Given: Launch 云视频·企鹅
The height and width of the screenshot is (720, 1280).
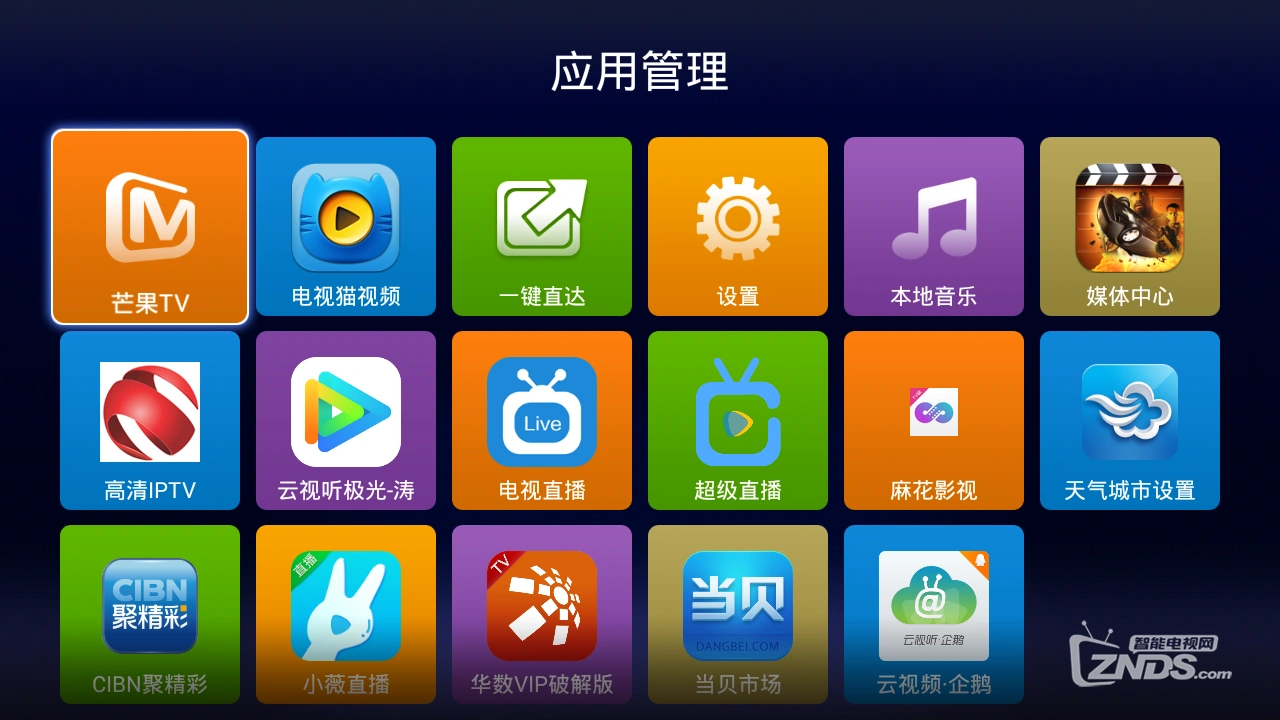Looking at the screenshot, I should [934, 614].
